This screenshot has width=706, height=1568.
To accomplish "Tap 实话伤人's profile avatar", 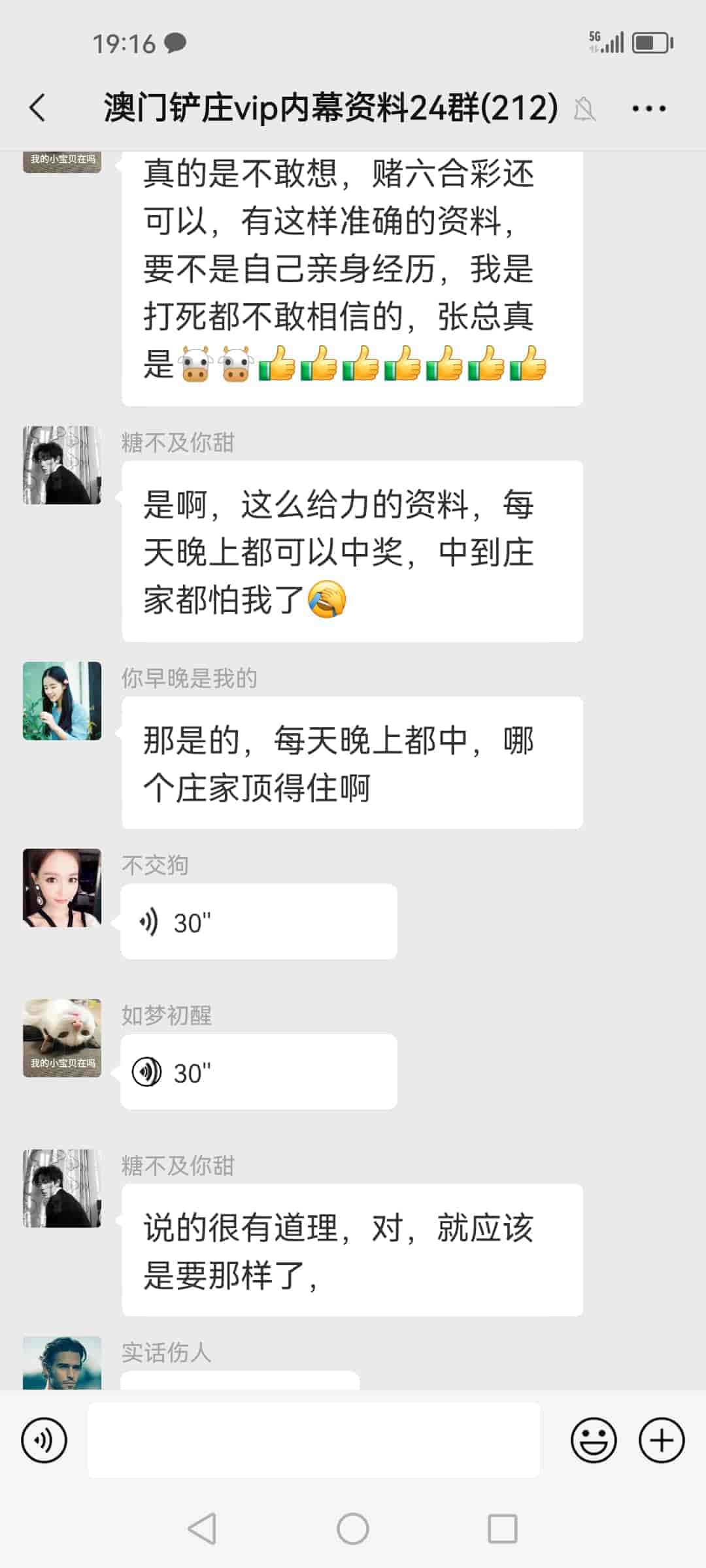I will (x=61, y=1369).
